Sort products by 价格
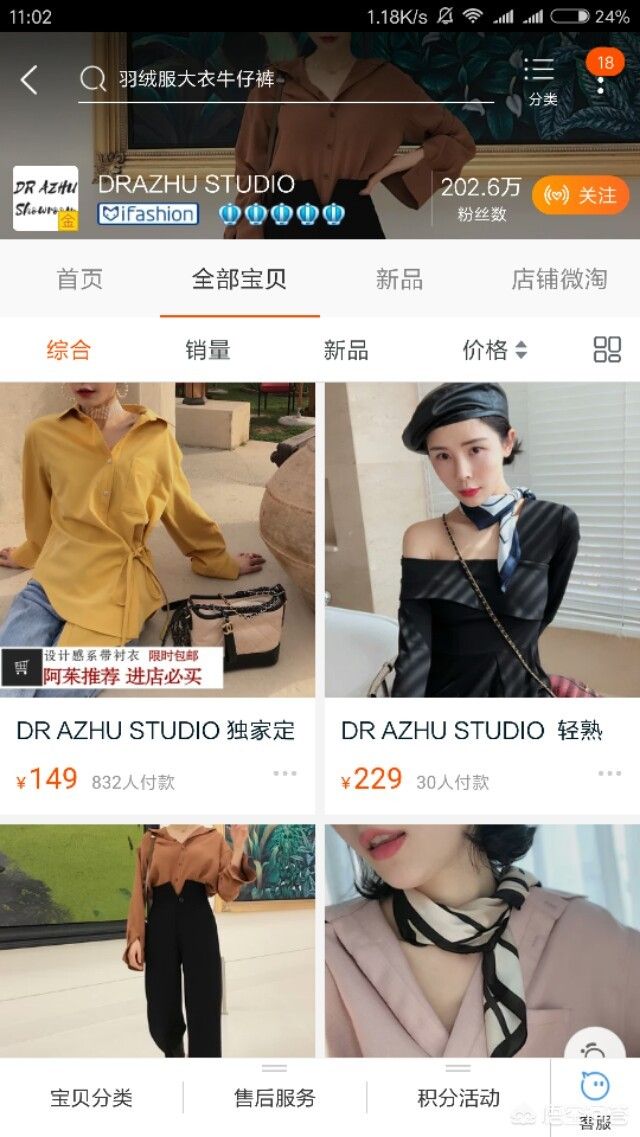Viewport: 640px width, 1137px height. click(494, 349)
